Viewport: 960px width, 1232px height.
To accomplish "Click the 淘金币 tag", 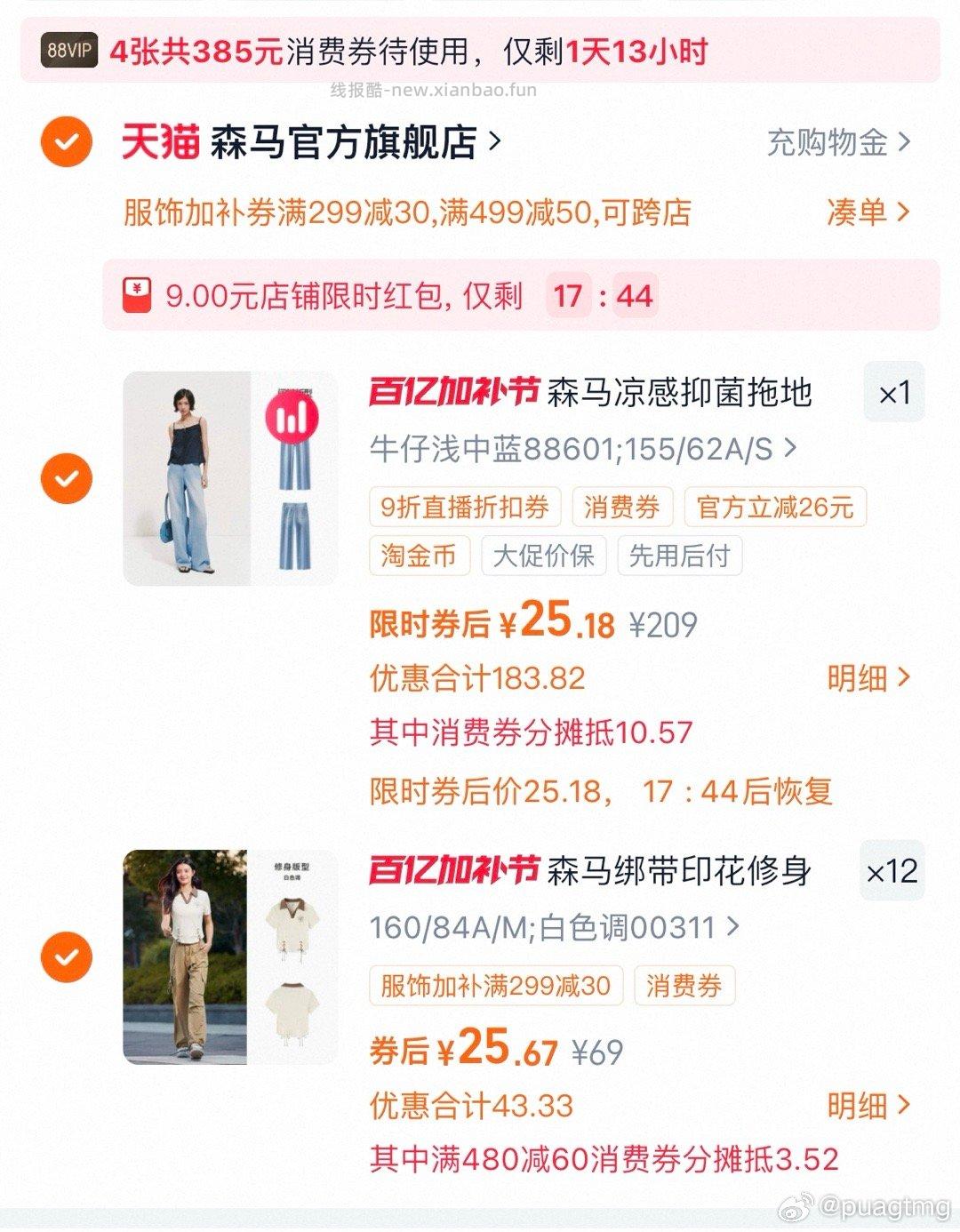I will (418, 556).
